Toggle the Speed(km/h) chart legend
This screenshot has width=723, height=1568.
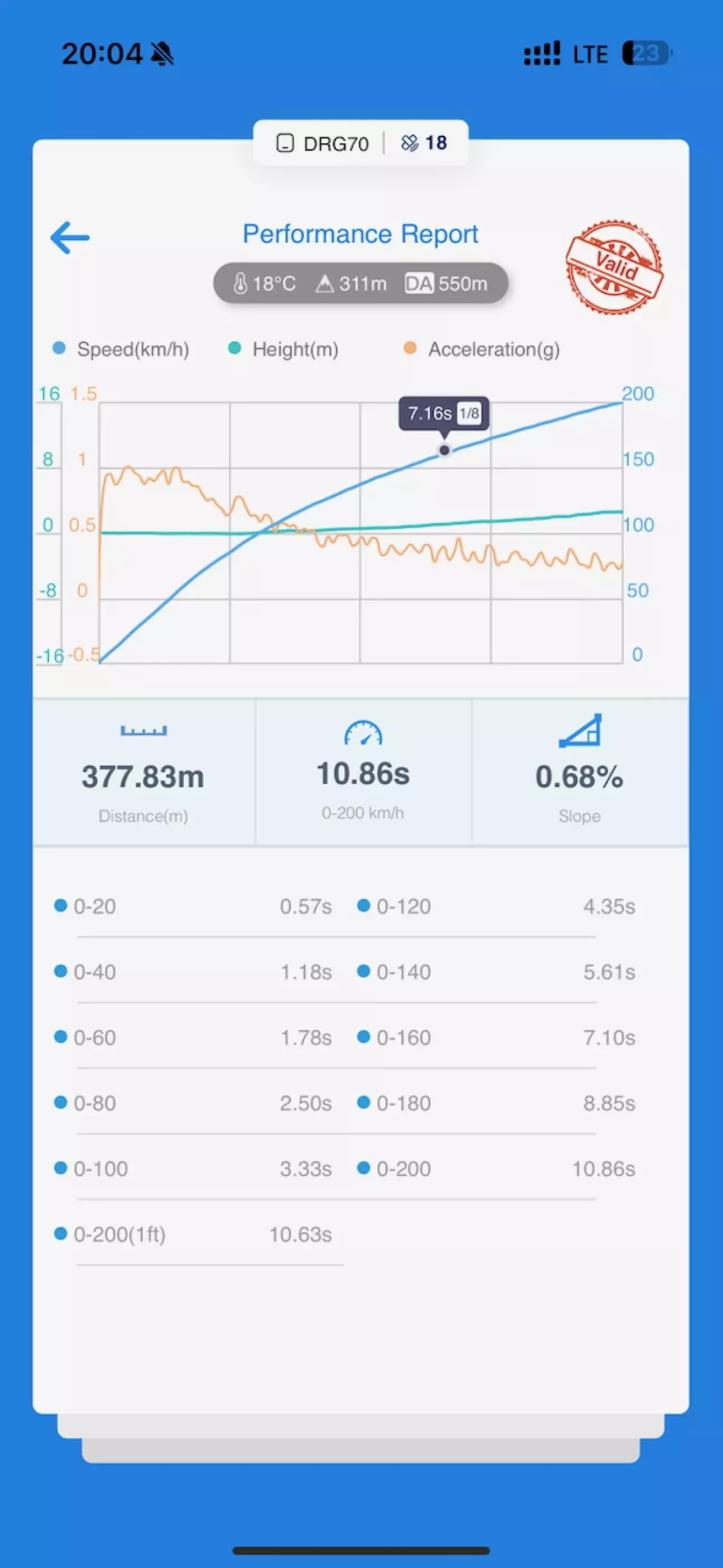pos(121,349)
